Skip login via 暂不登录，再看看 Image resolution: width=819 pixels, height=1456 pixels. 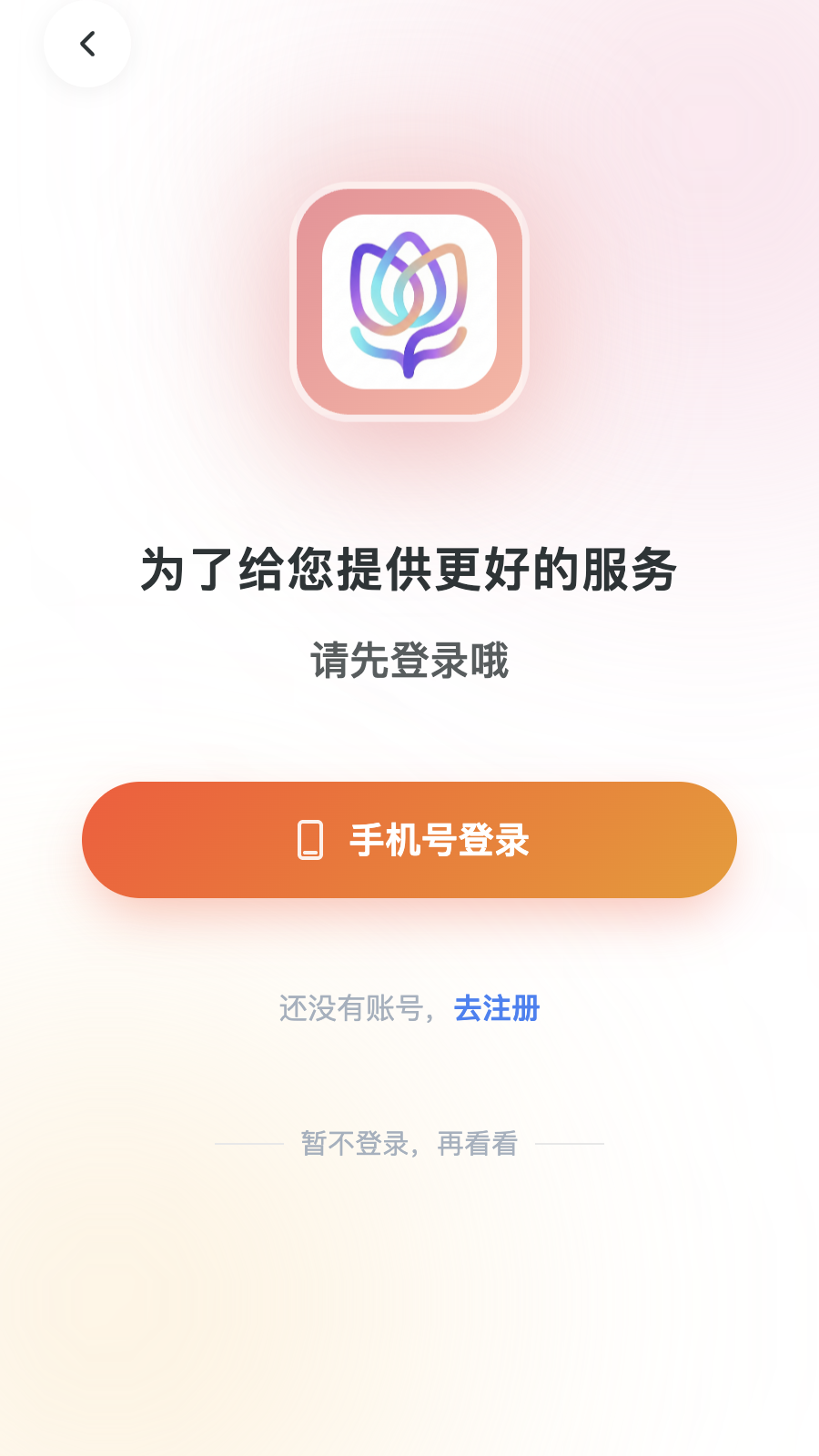409,1144
